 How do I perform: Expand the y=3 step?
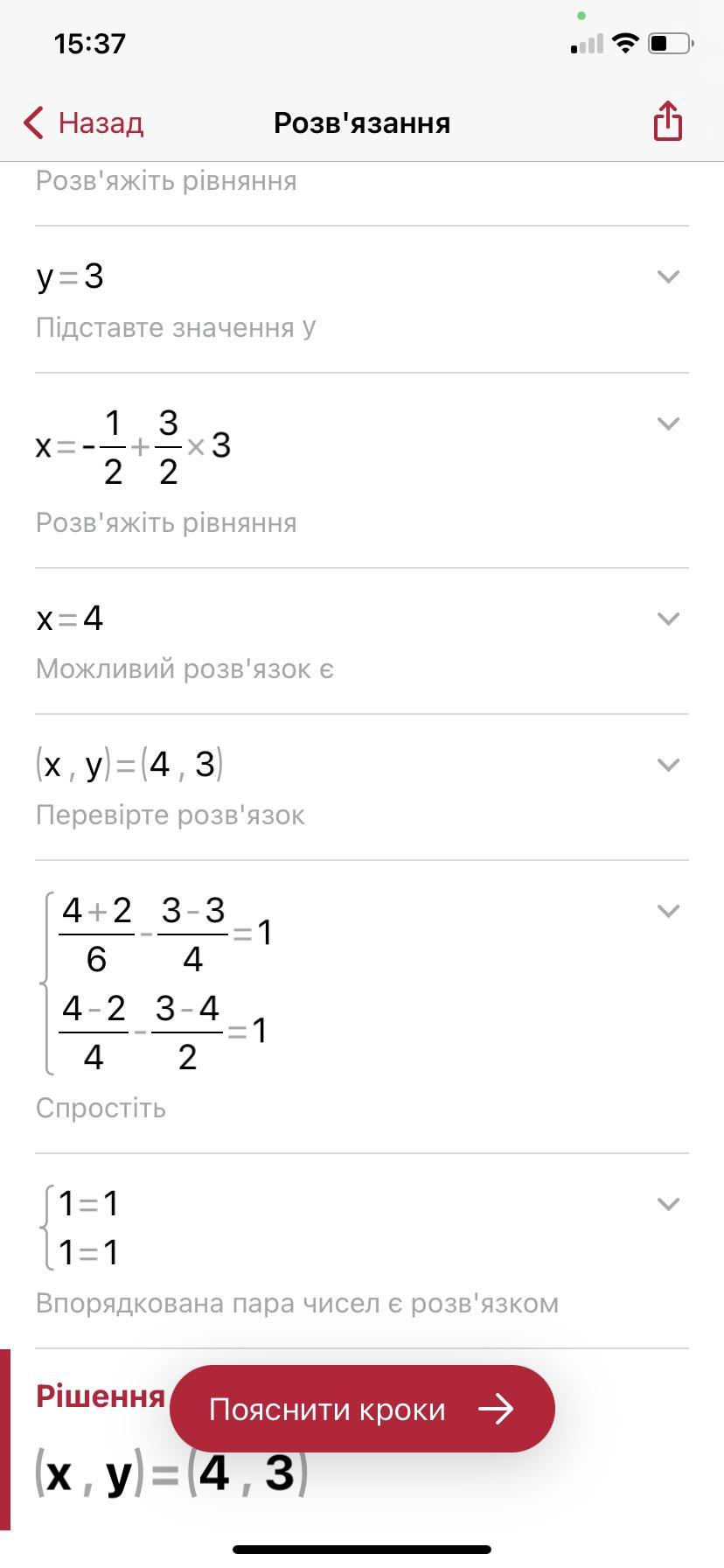coord(667,276)
